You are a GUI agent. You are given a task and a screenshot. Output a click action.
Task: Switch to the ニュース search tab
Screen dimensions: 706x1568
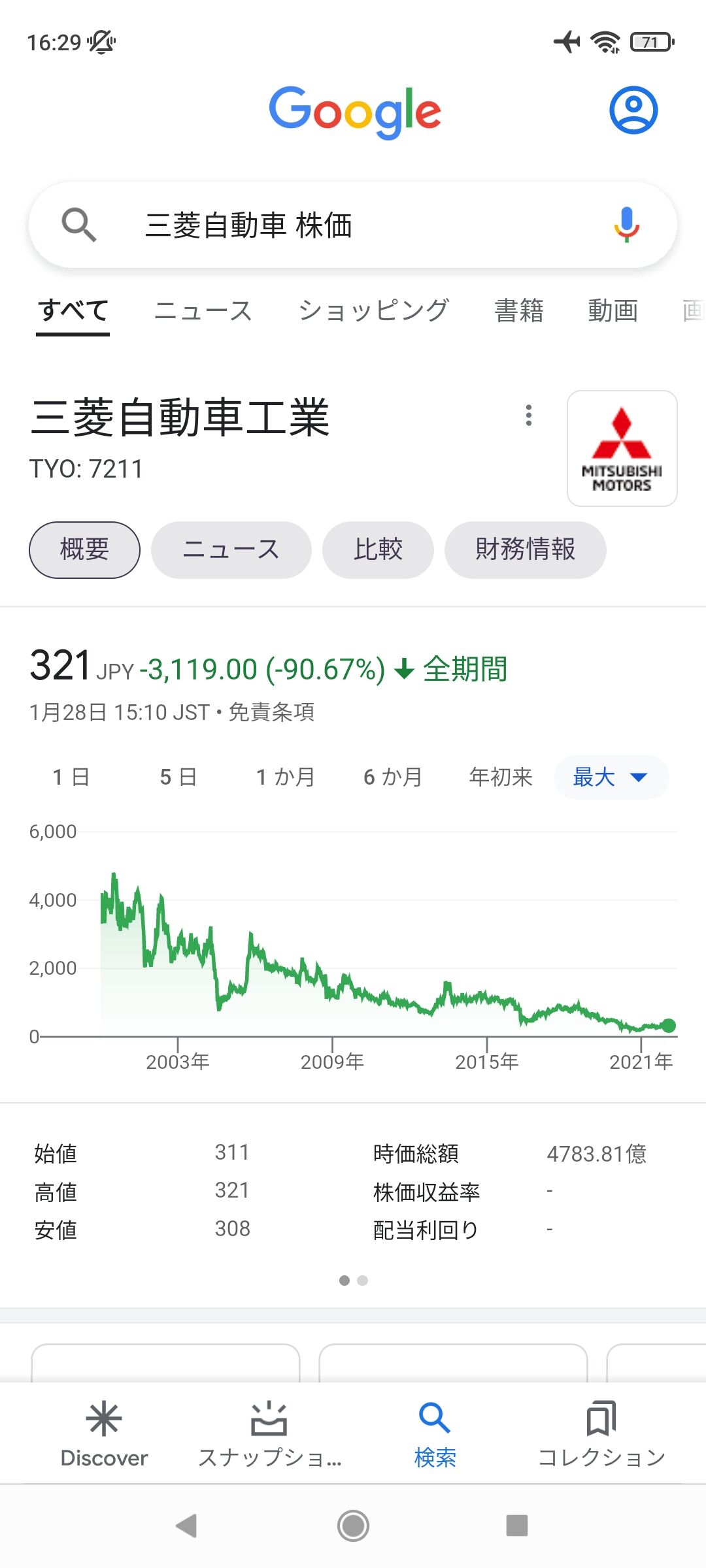point(203,311)
